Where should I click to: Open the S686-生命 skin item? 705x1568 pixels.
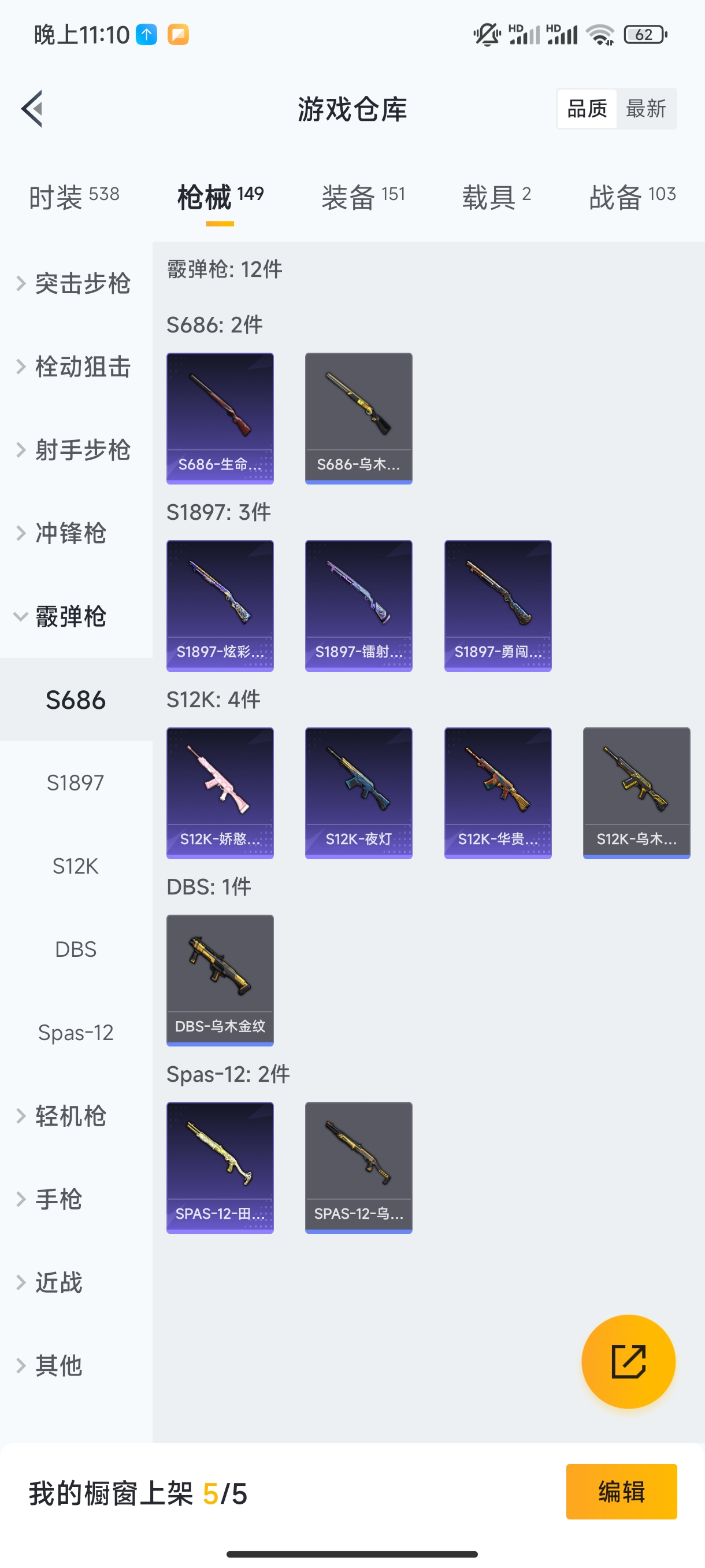[x=220, y=418]
